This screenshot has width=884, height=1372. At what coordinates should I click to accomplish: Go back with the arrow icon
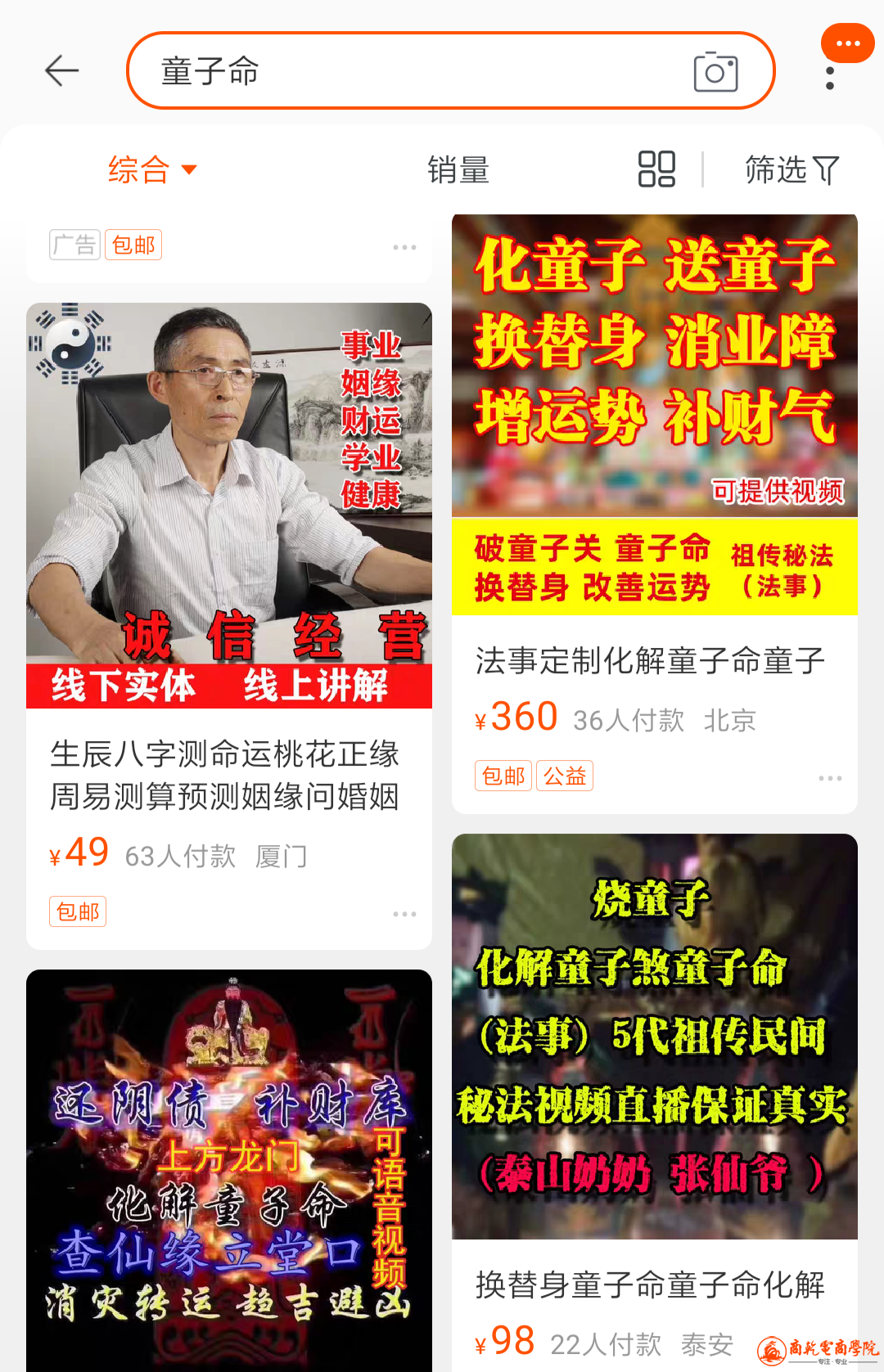61,71
